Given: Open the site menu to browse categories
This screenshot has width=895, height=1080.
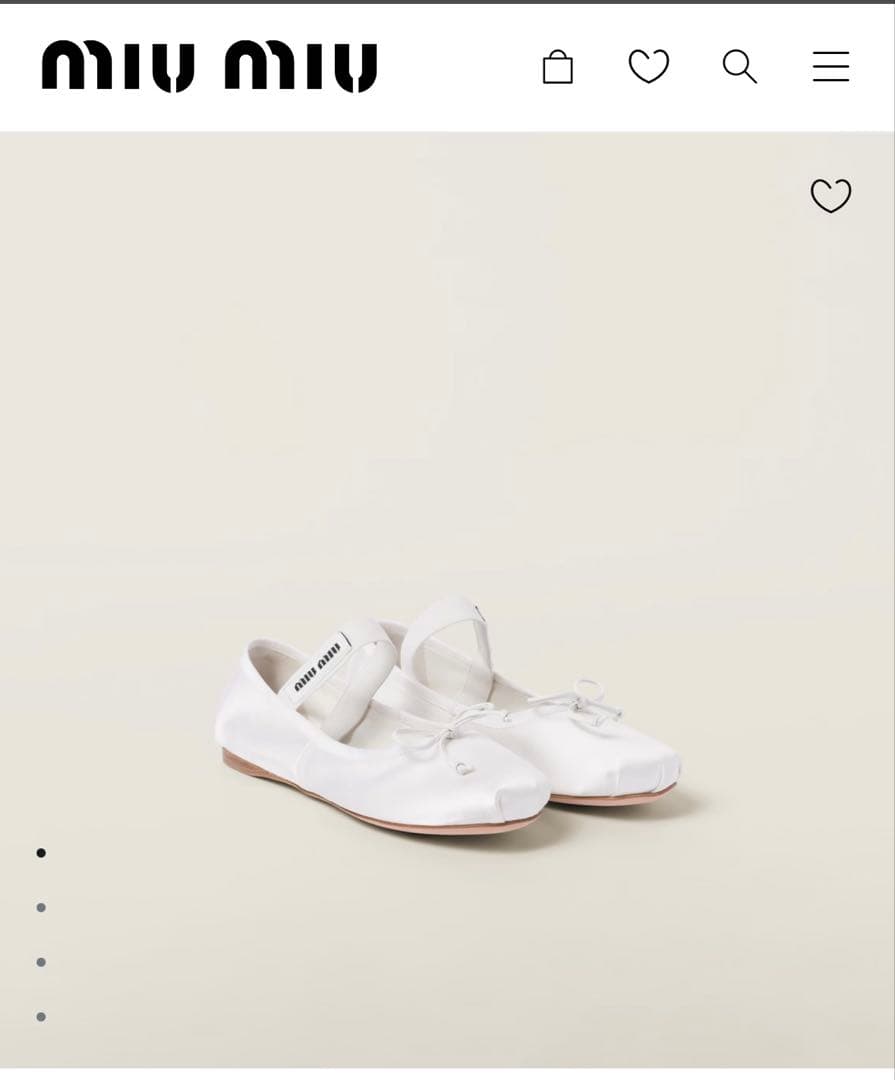Looking at the screenshot, I should (831, 66).
